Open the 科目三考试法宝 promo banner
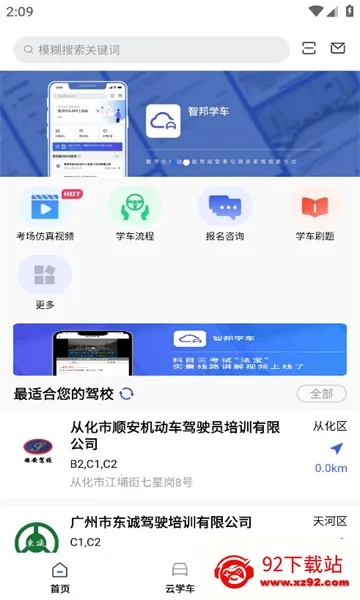 pyautogui.click(x=180, y=349)
